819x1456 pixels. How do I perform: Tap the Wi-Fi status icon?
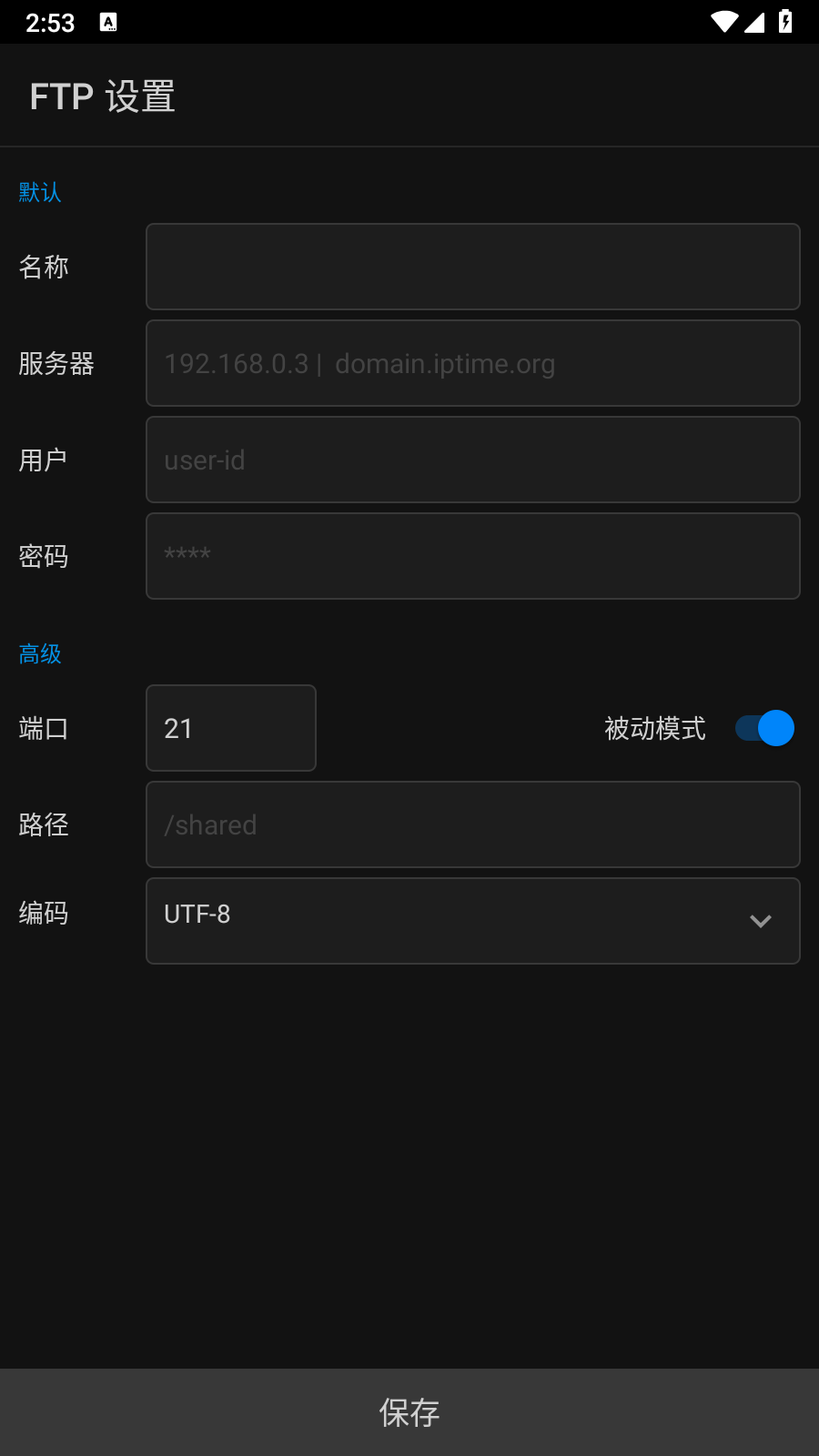[723, 22]
